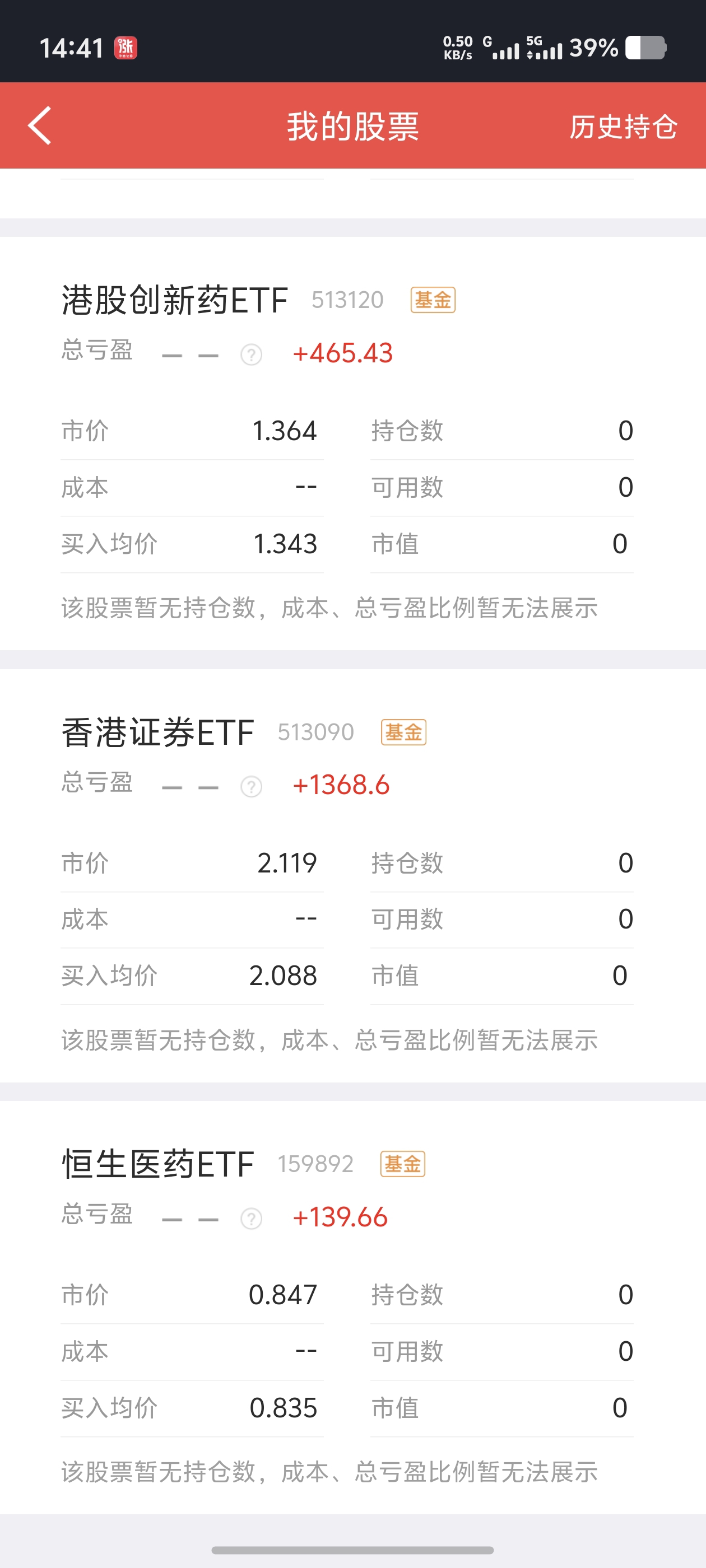Tap the help icon beside 港股创新药ETF 总亏盈
This screenshot has height=1568, width=706.
click(252, 354)
